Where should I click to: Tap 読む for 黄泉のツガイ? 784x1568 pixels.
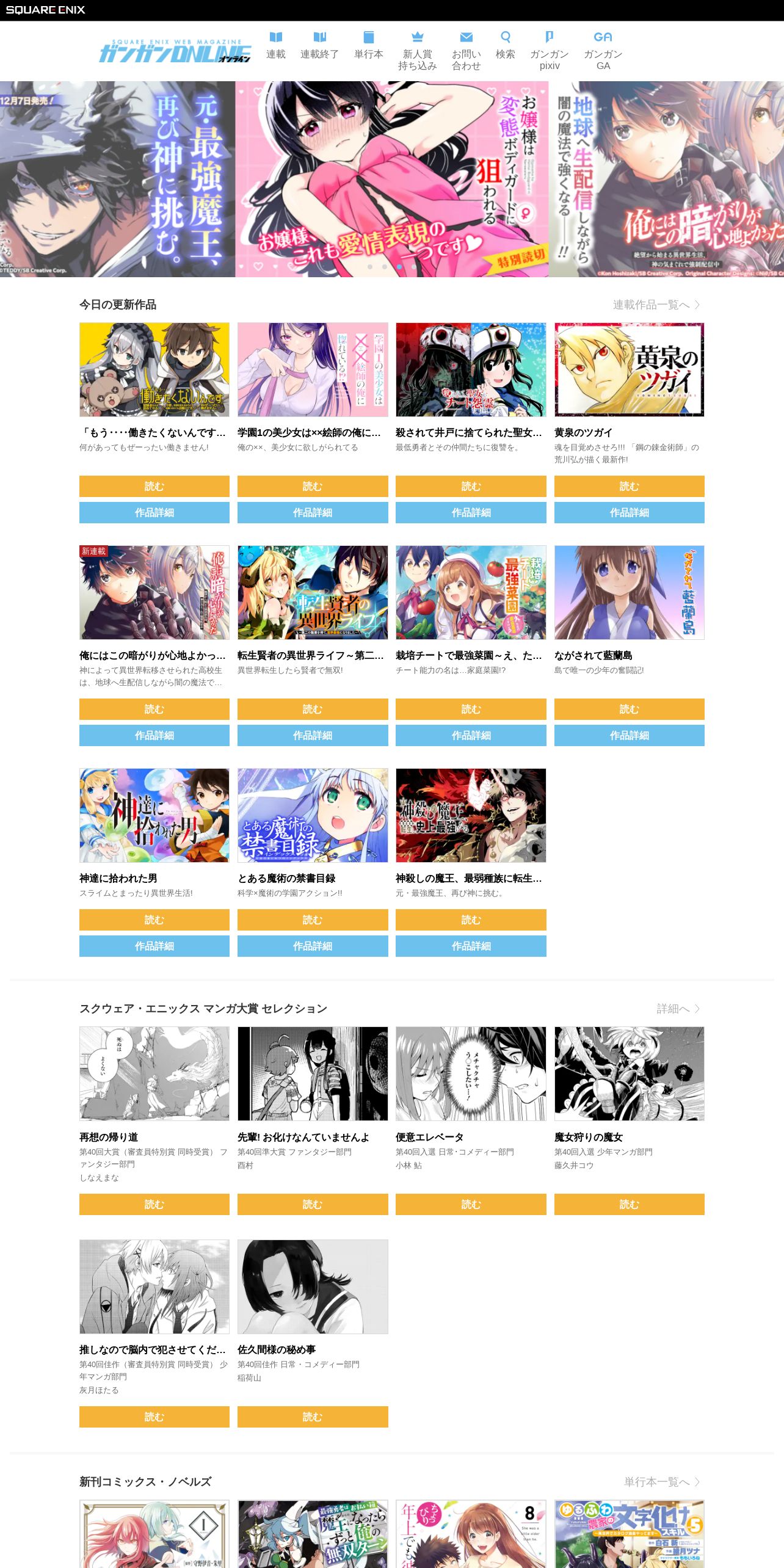[x=629, y=486]
